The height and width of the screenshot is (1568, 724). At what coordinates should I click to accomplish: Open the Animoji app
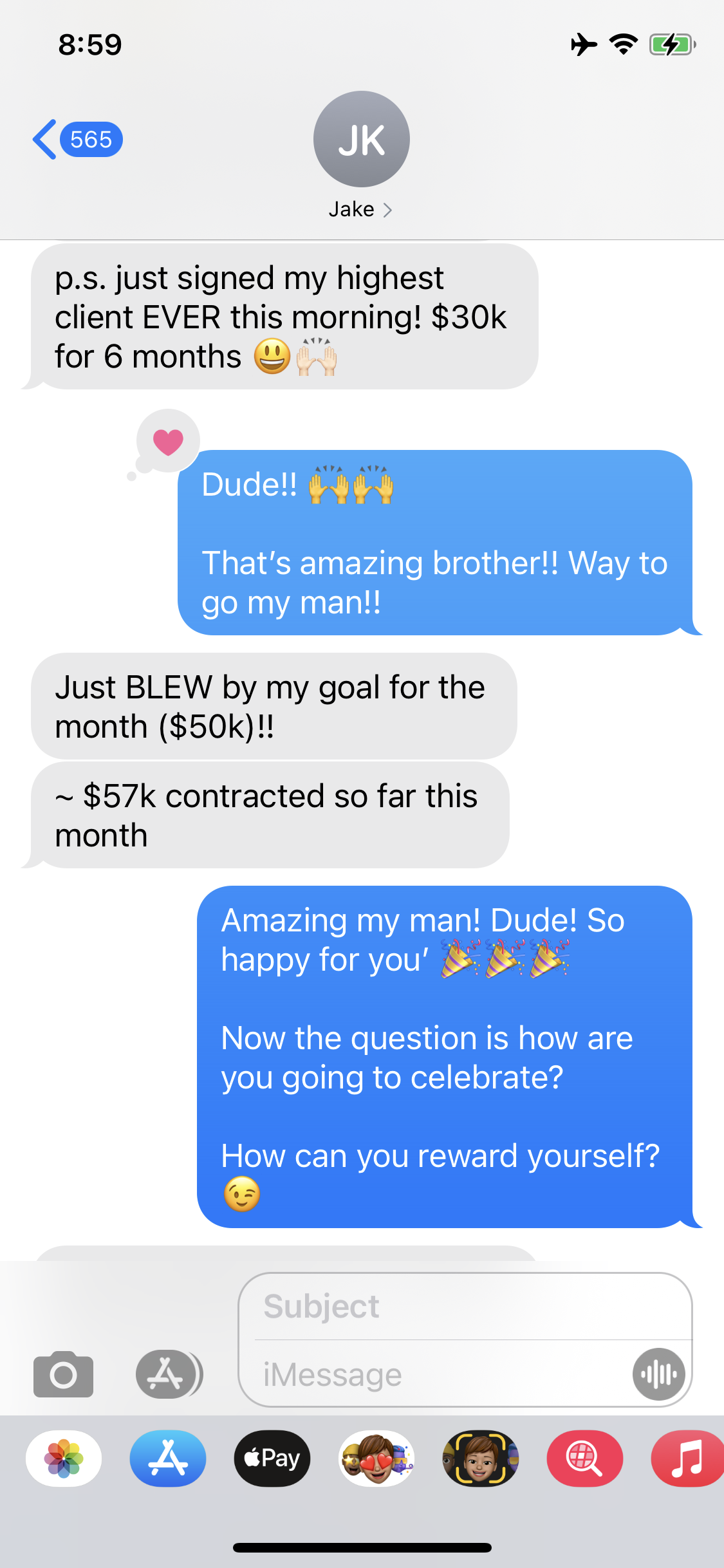pyautogui.click(x=480, y=1459)
